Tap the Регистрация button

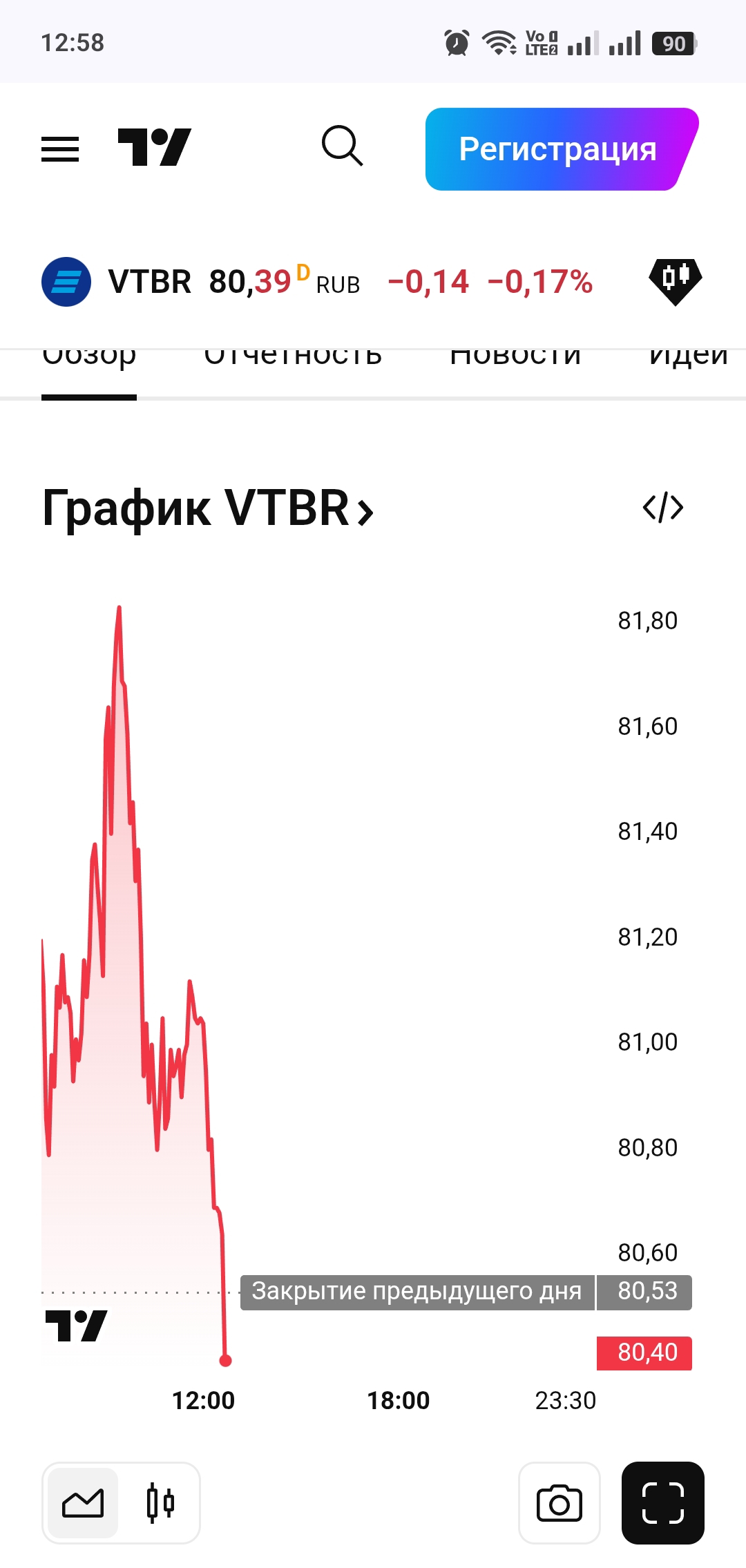[558, 149]
